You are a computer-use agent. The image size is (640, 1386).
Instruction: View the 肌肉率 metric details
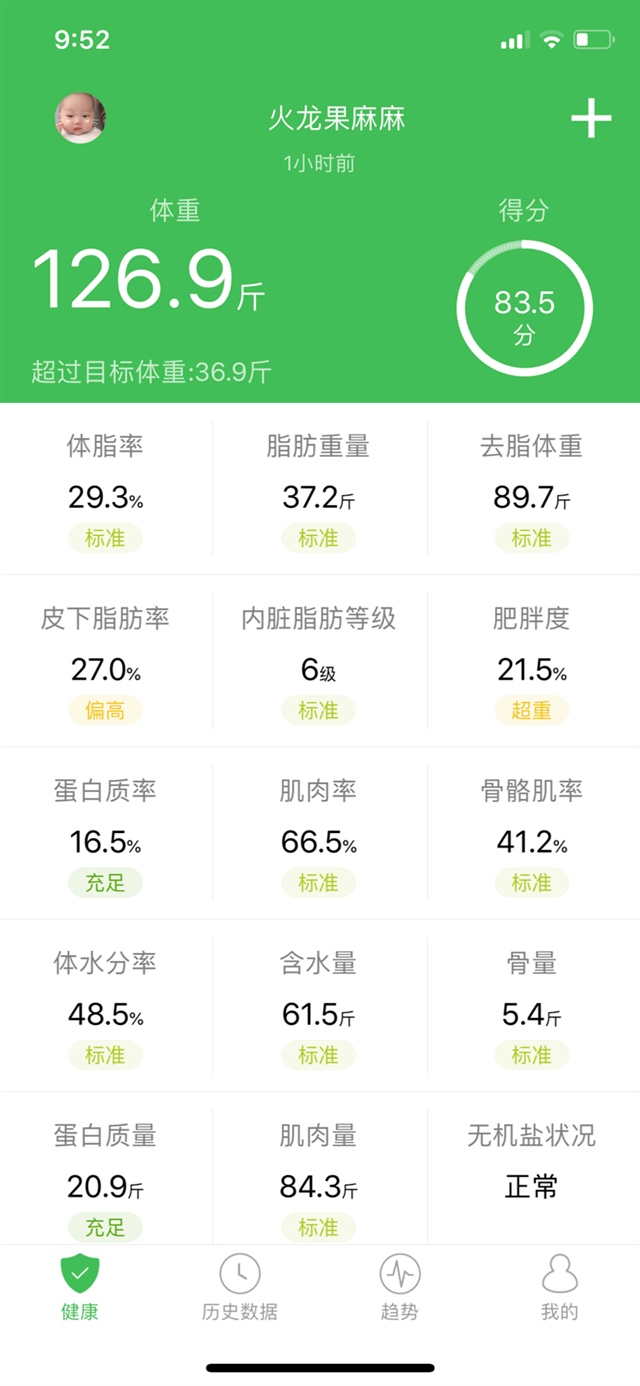(319, 836)
